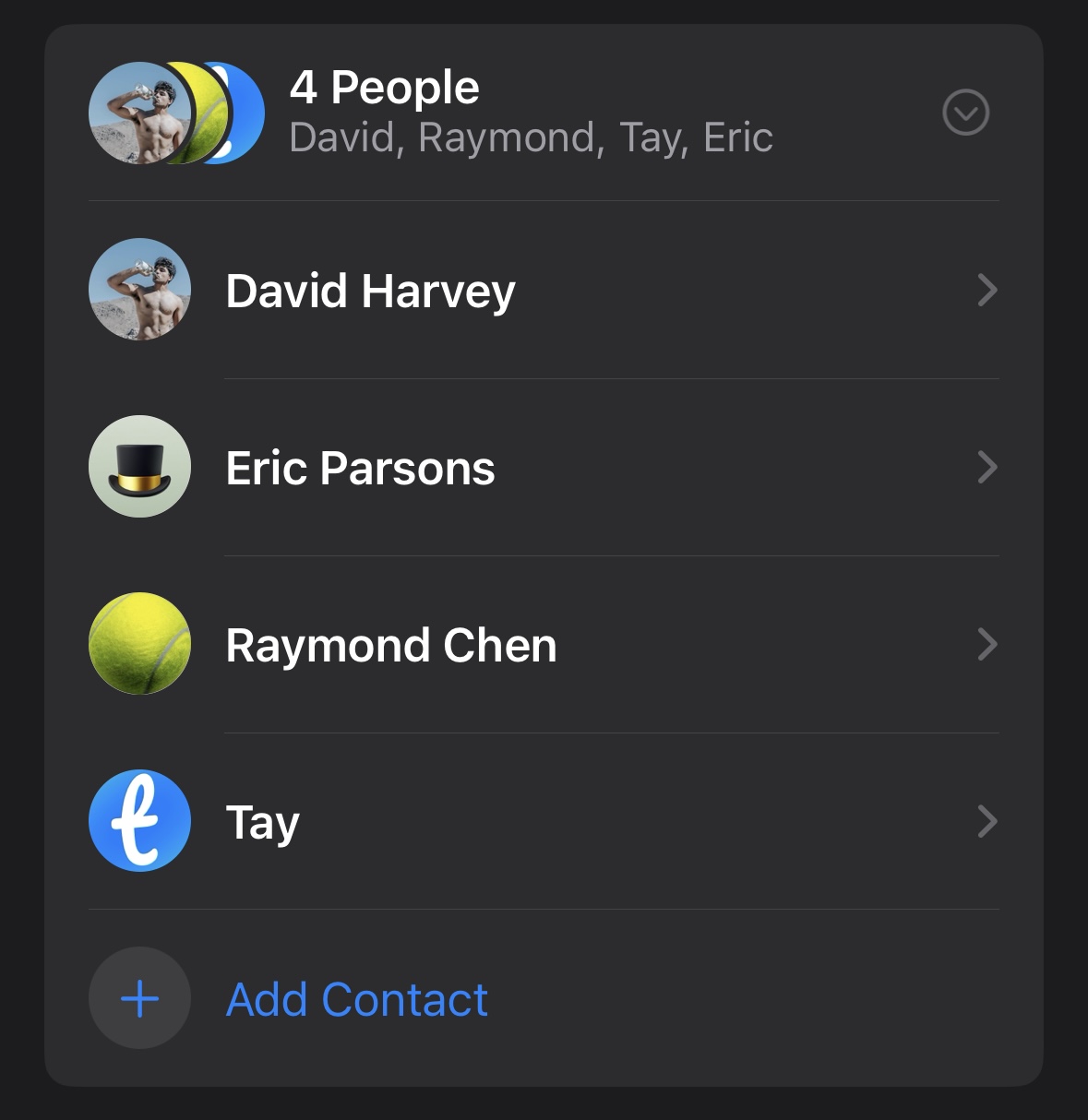This screenshot has height=1120, width=1088.
Task: Expand David Harvey's contact details
Action: pos(987,290)
